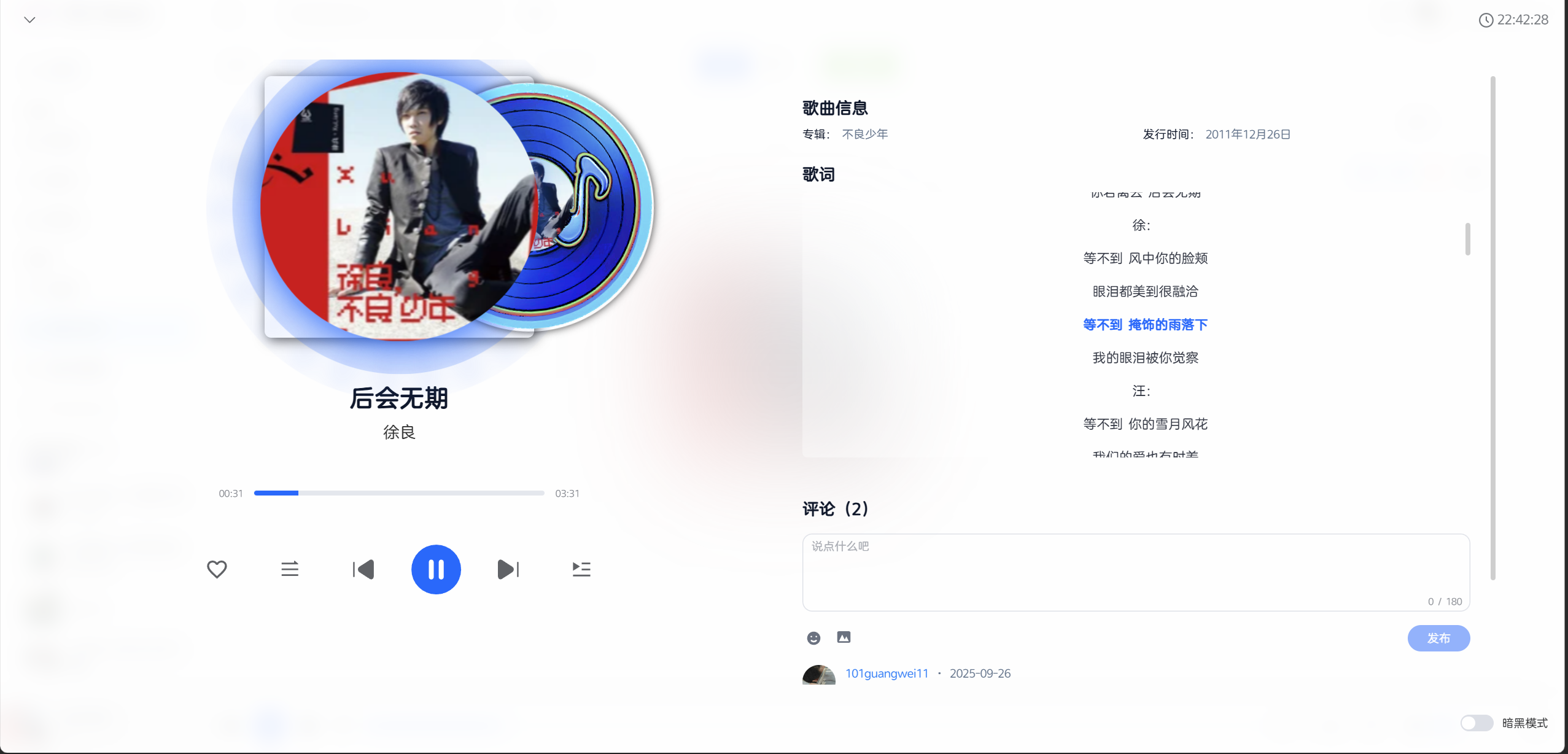This screenshot has height=754, width=1568.
Task: Like the song 后会无期
Action: tap(217, 569)
